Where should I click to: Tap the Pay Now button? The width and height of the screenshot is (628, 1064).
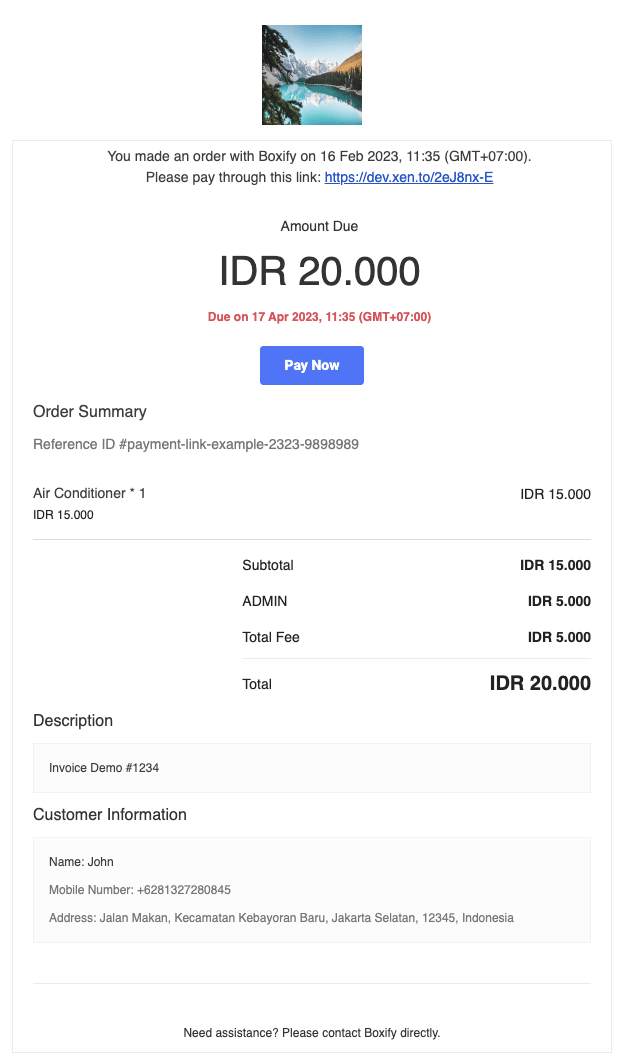(312, 366)
